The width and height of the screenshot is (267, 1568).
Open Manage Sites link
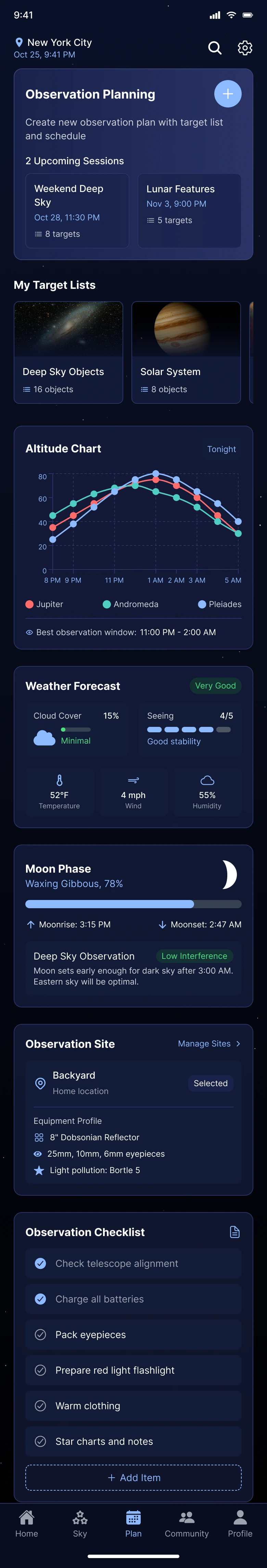[x=208, y=1043]
